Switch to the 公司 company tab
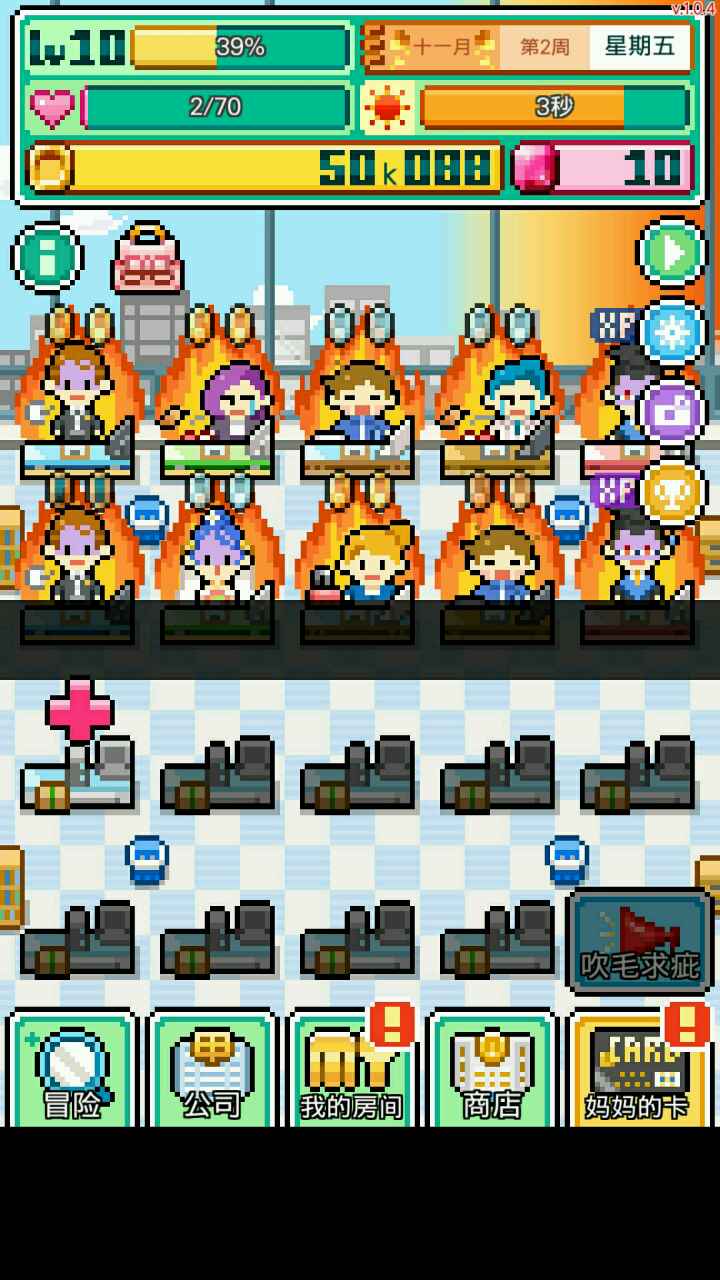Viewport: 720px width, 1280px height. 212,1069
